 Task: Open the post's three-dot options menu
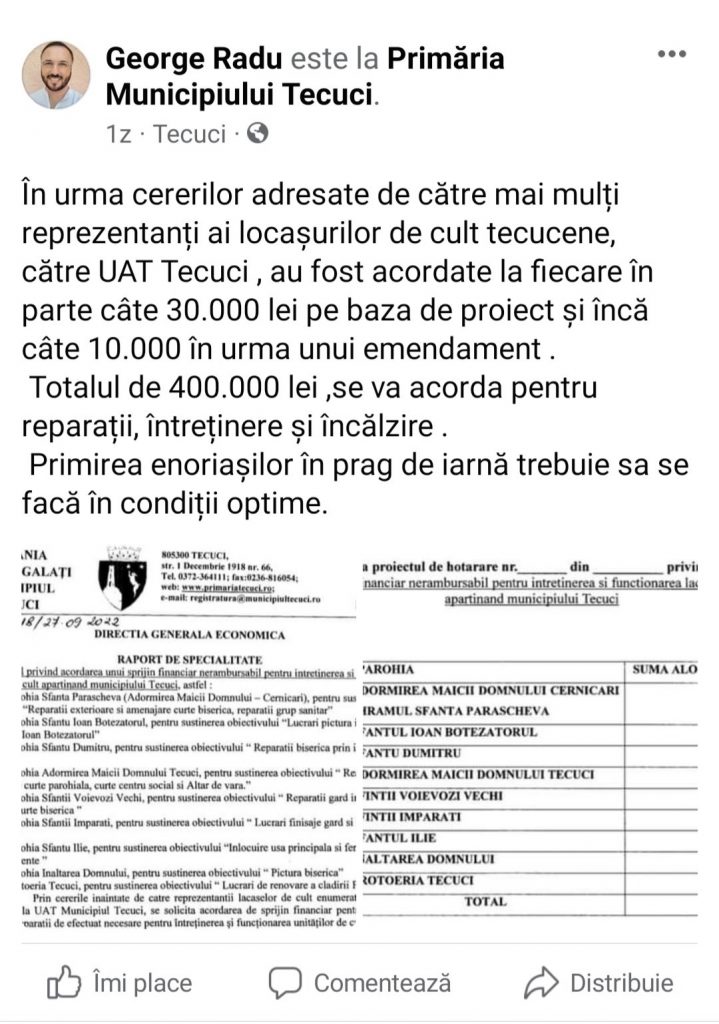point(670,54)
